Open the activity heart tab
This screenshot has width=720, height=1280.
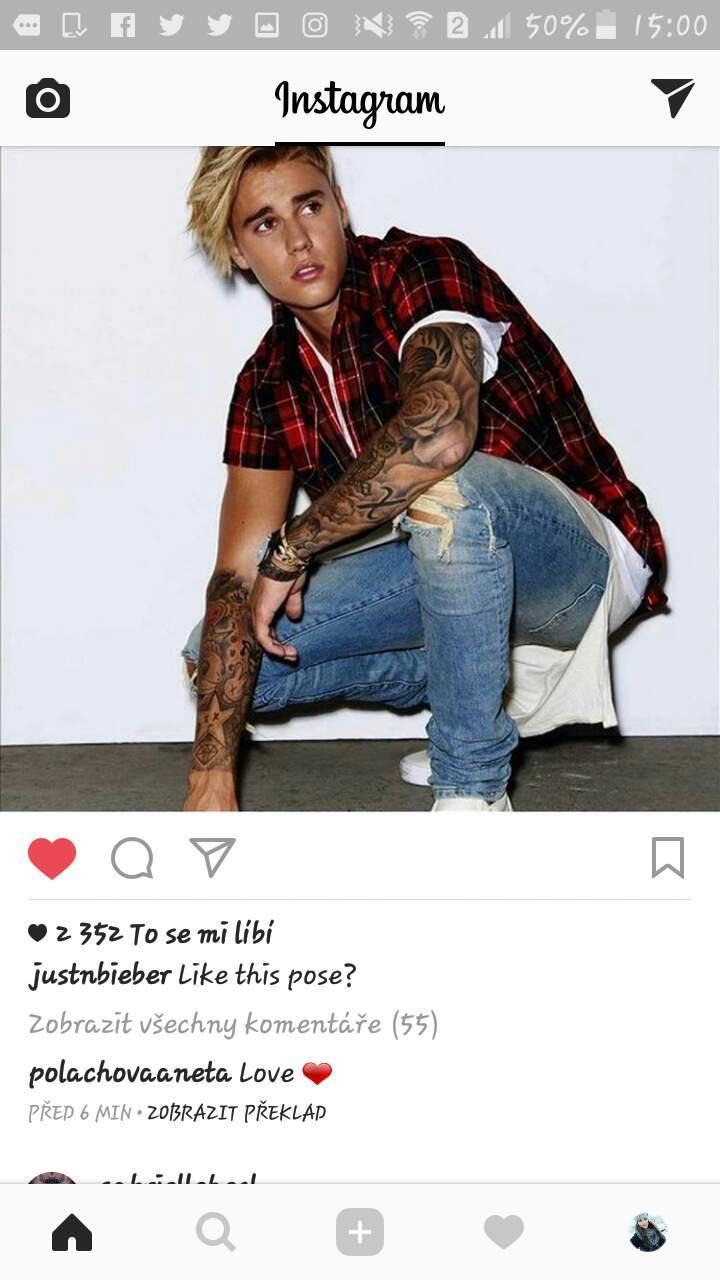point(504,1233)
